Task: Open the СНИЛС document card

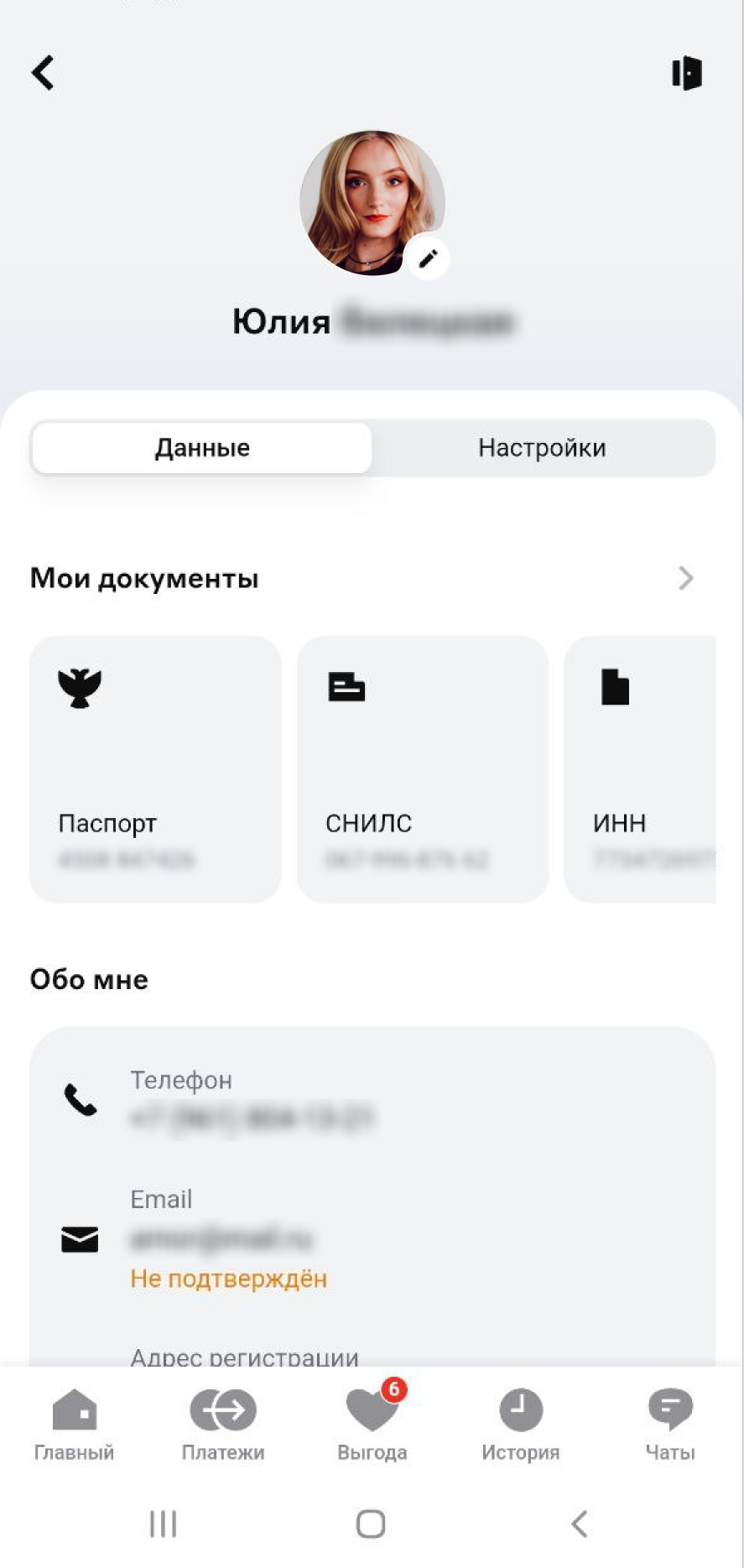Action: [422, 768]
